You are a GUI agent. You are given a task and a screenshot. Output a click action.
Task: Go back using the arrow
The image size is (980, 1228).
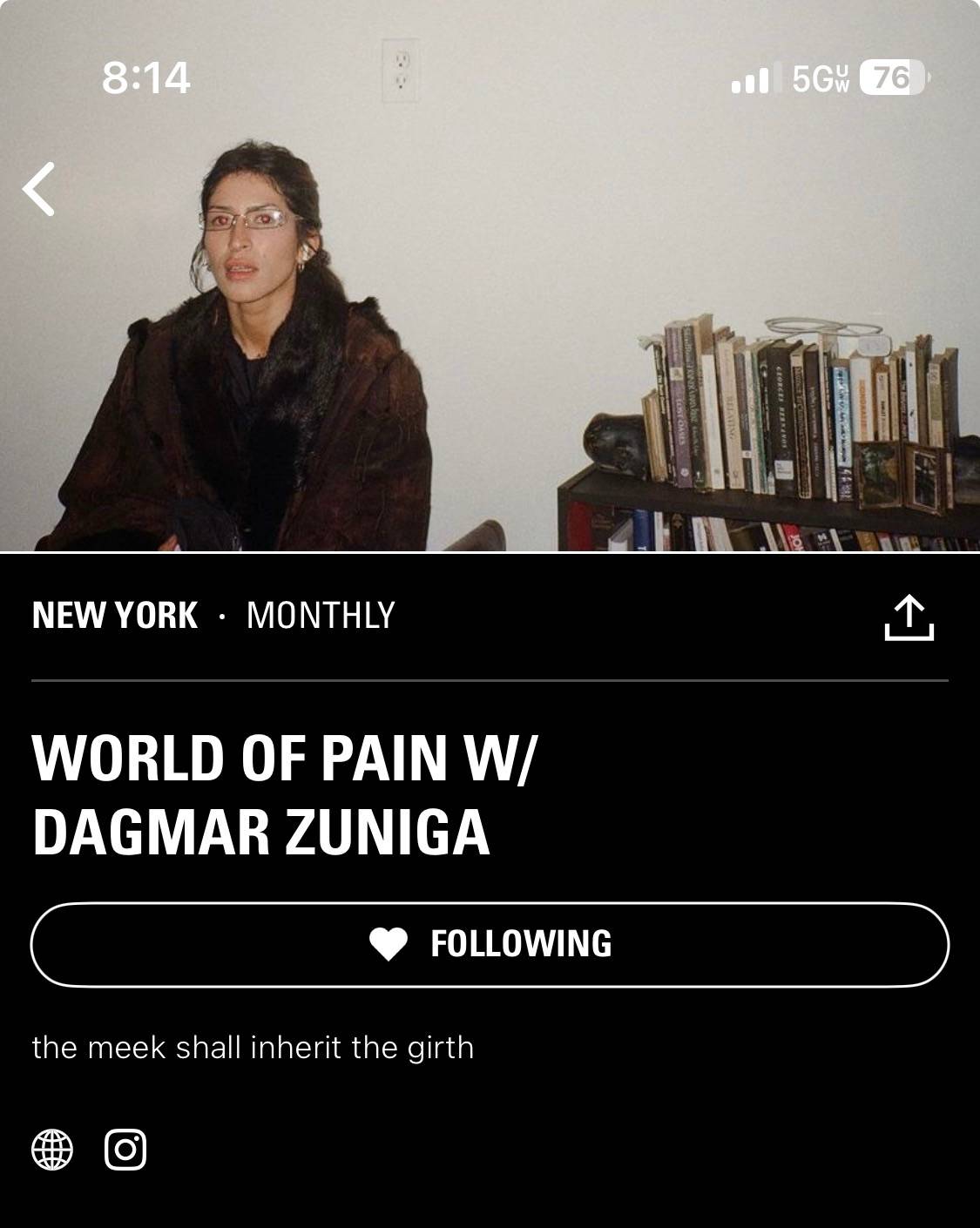(x=39, y=189)
